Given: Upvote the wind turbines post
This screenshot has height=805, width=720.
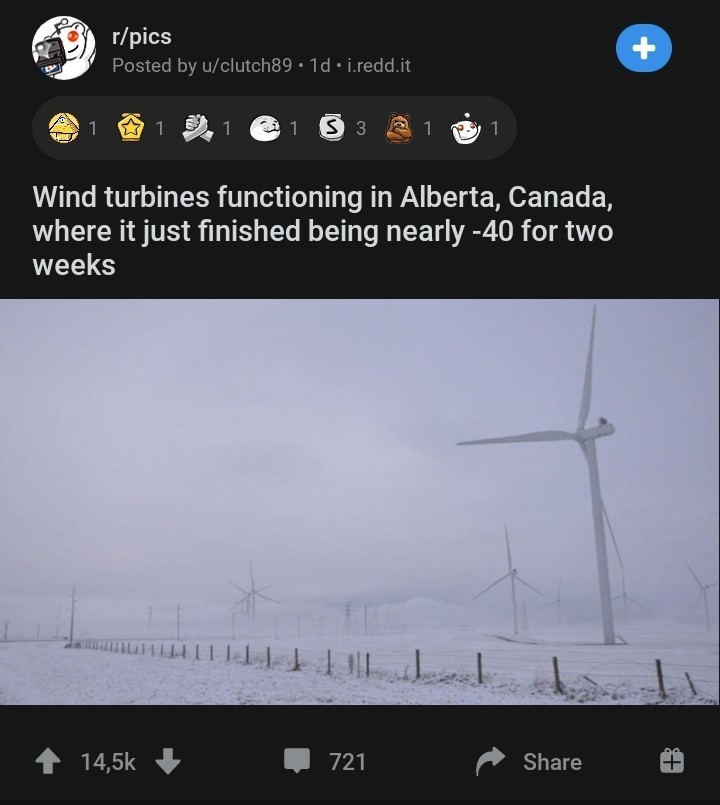Looking at the screenshot, I should click(x=47, y=762).
